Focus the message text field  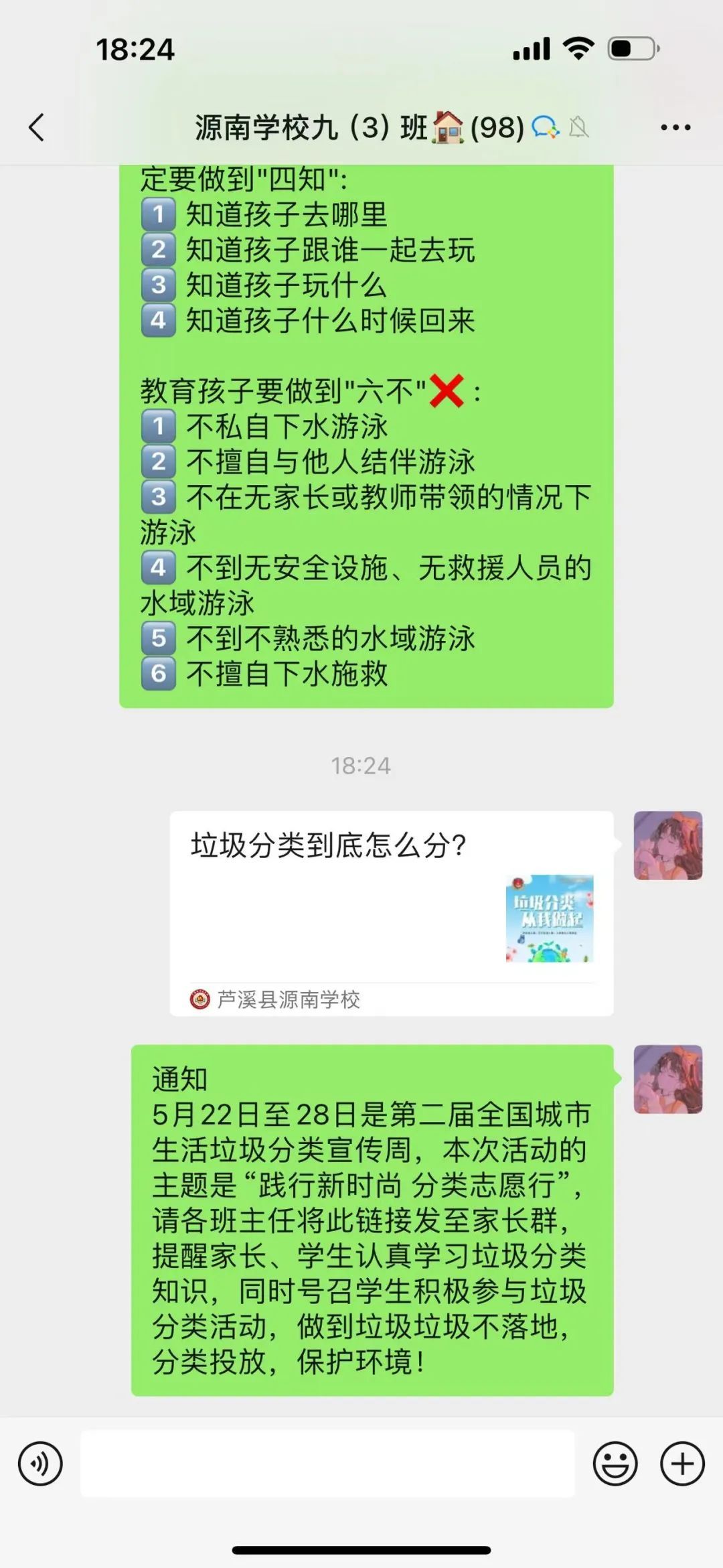[x=328, y=1464]
